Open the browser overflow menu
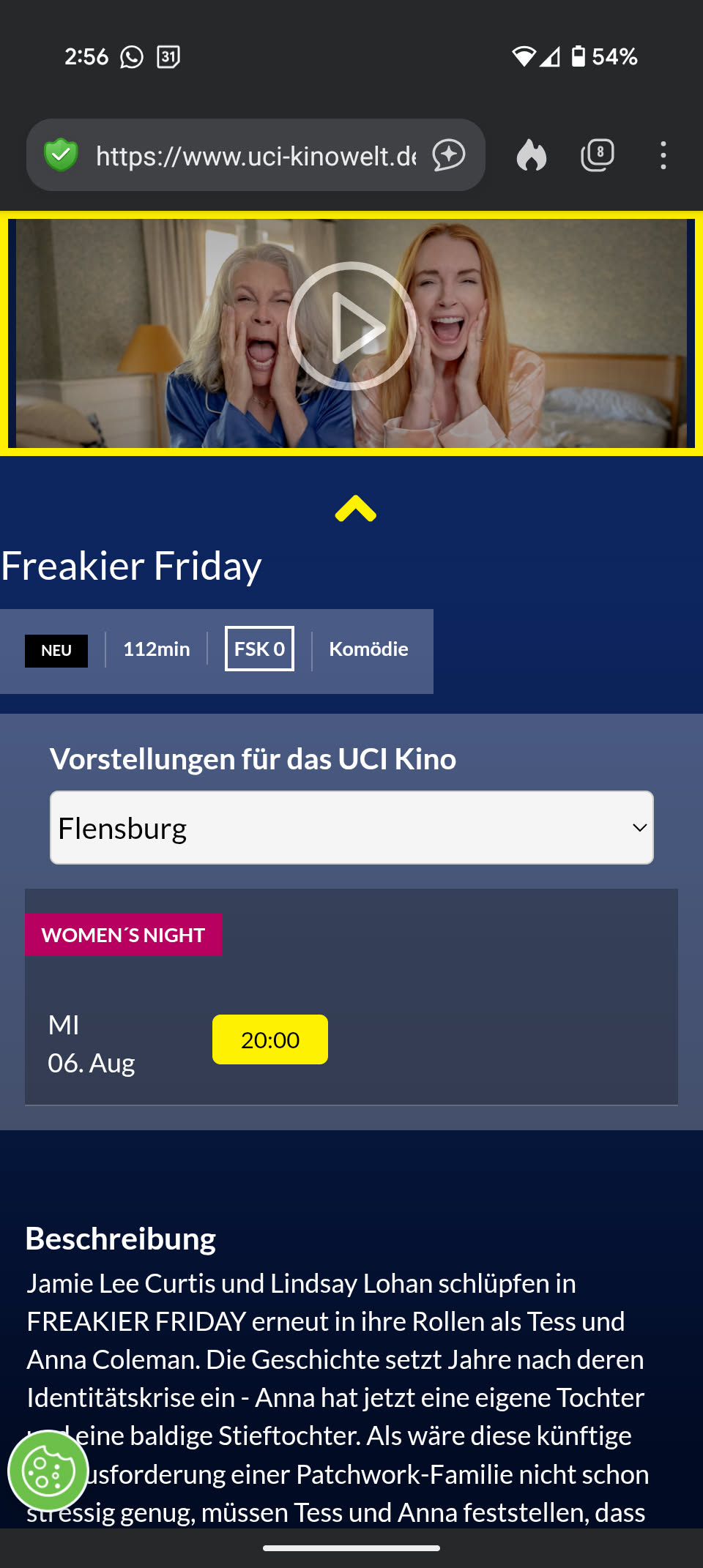Viewport: 703px width, 1568px height. point(663,155)
